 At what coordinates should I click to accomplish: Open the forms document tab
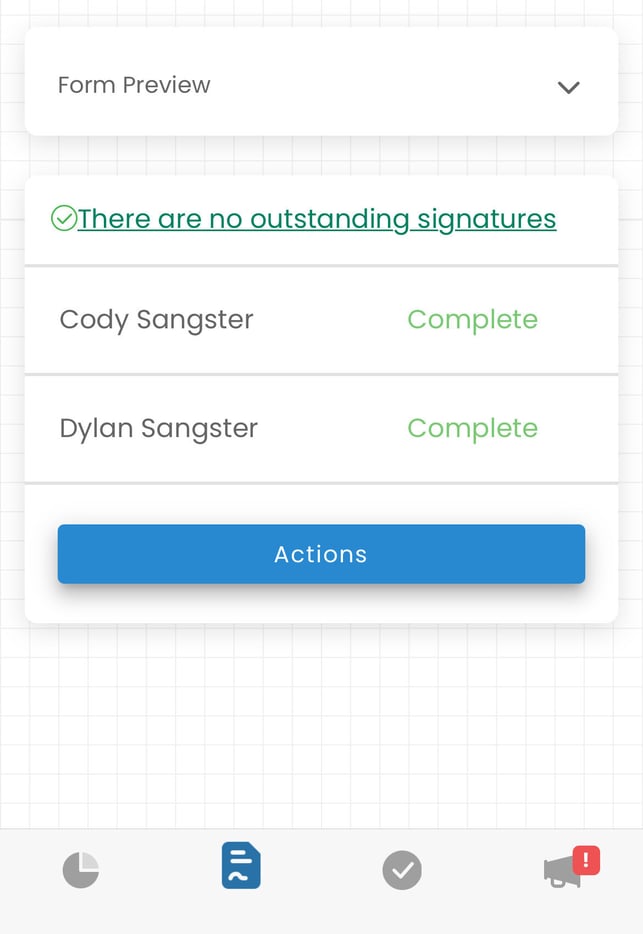241,866
